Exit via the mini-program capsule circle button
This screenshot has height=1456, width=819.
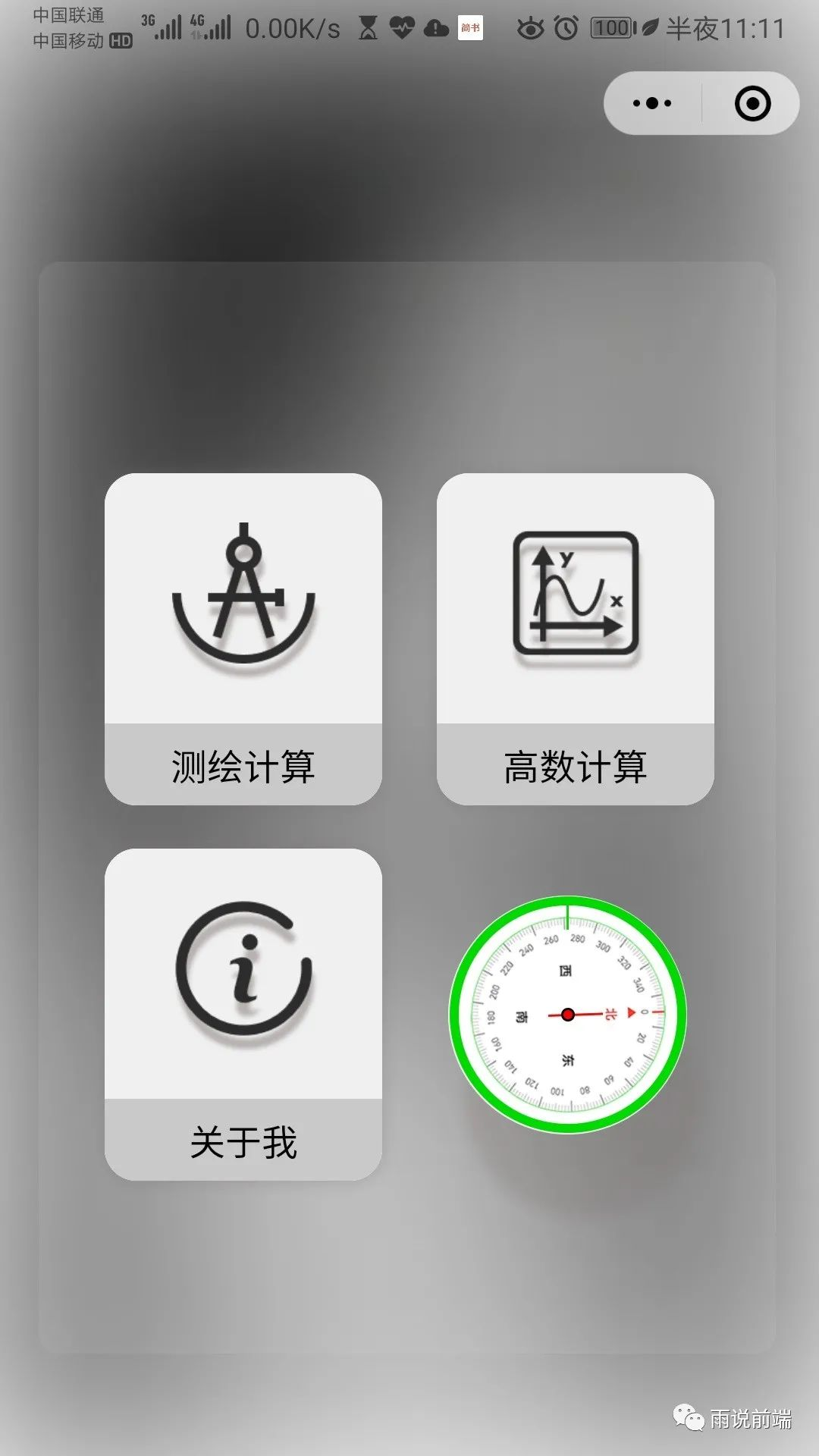tap(753, 104)
